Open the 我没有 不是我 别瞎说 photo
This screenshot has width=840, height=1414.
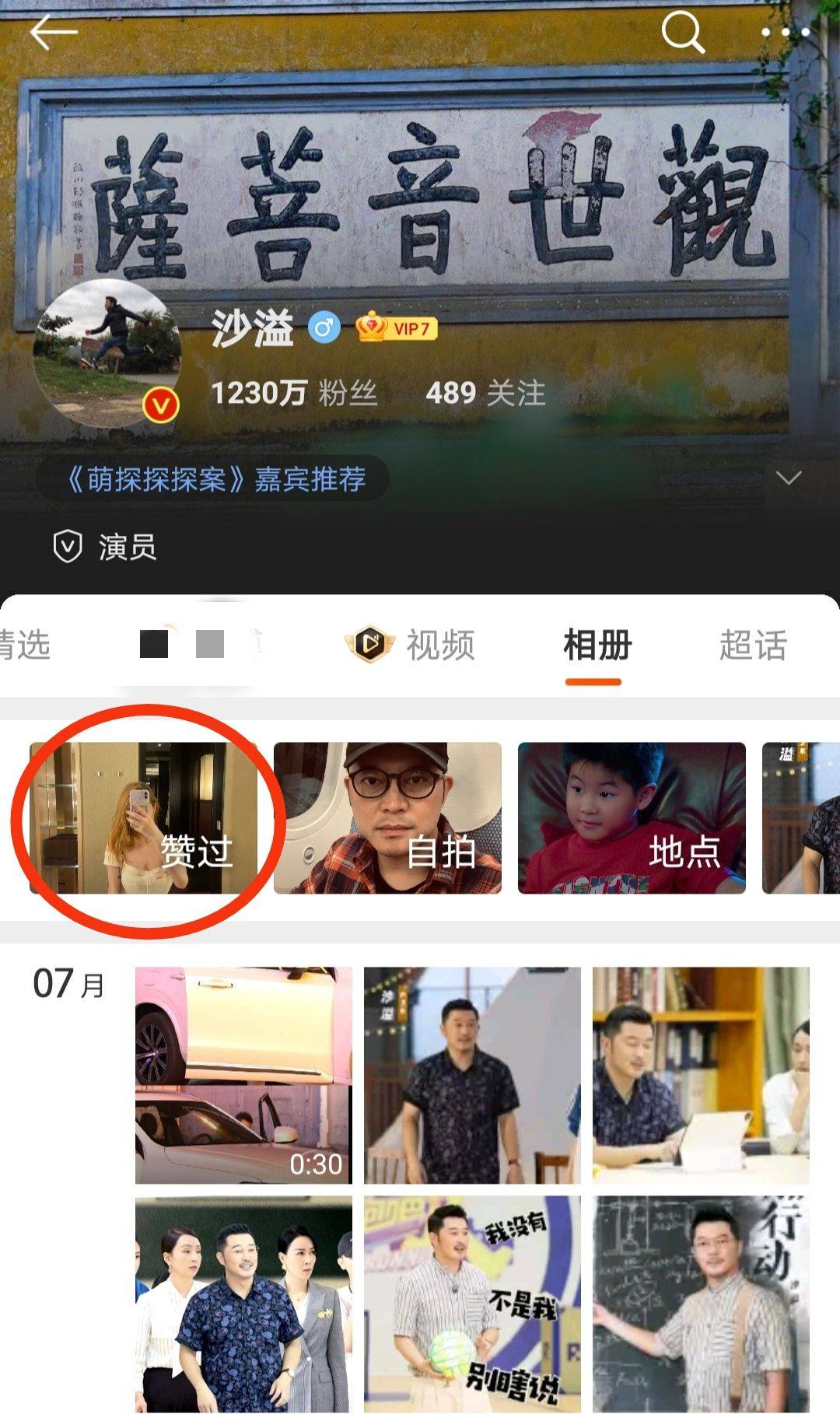pos(472,1304)
